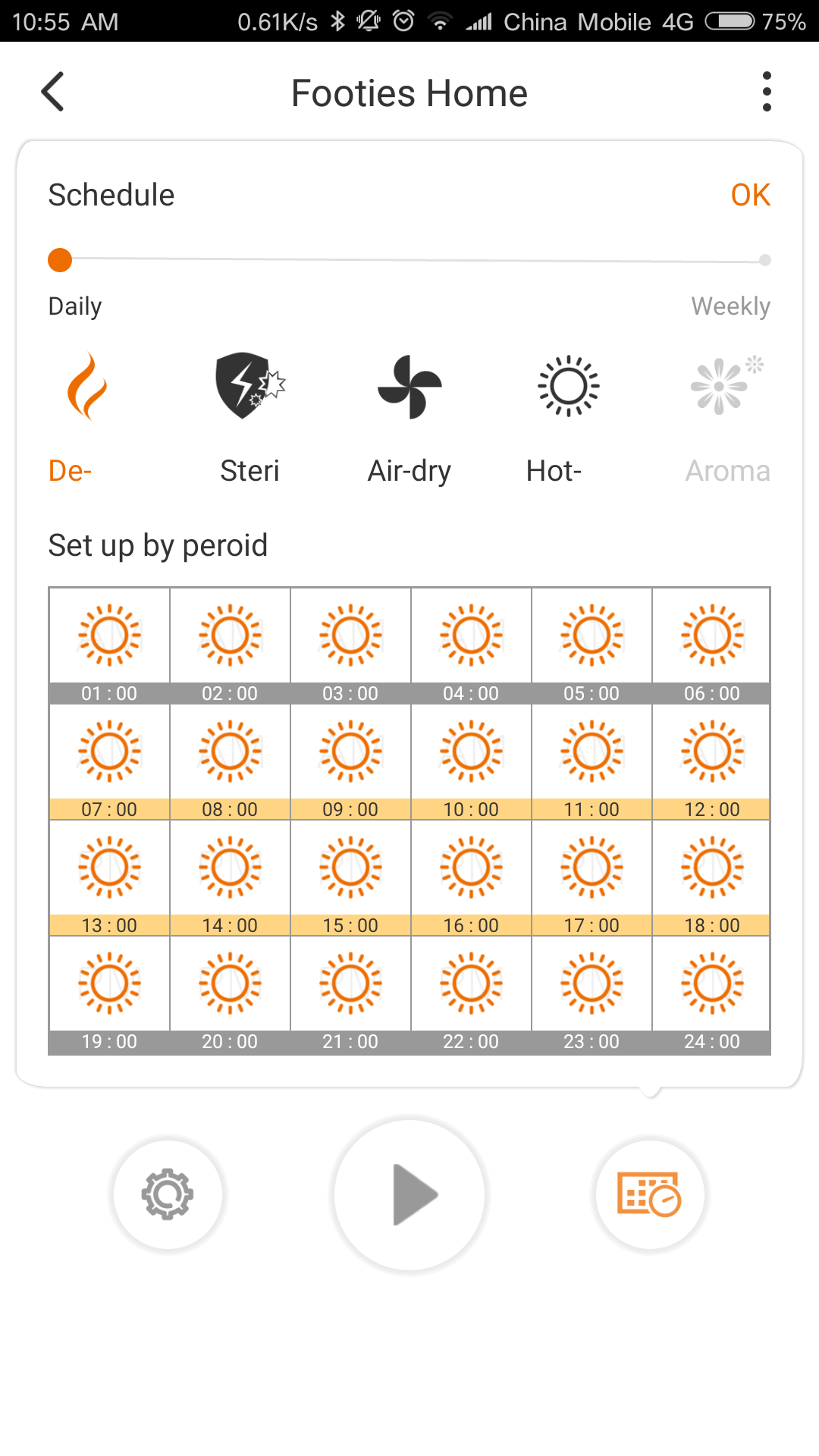
Task: Confirm the schedule with OK
Action: pos(750,195)
